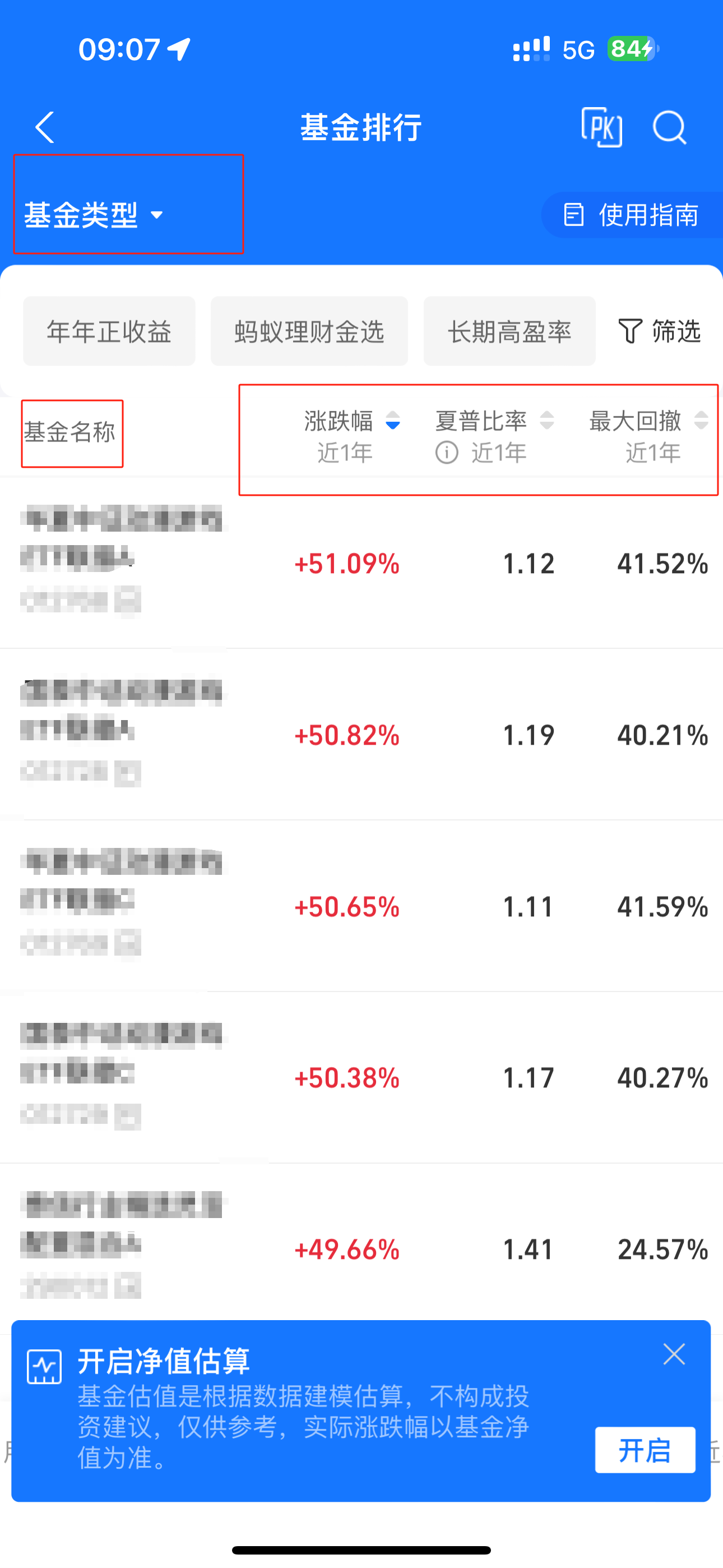
Task: Open the fund with +50.82% gain
Action: (x=361, y=734)
